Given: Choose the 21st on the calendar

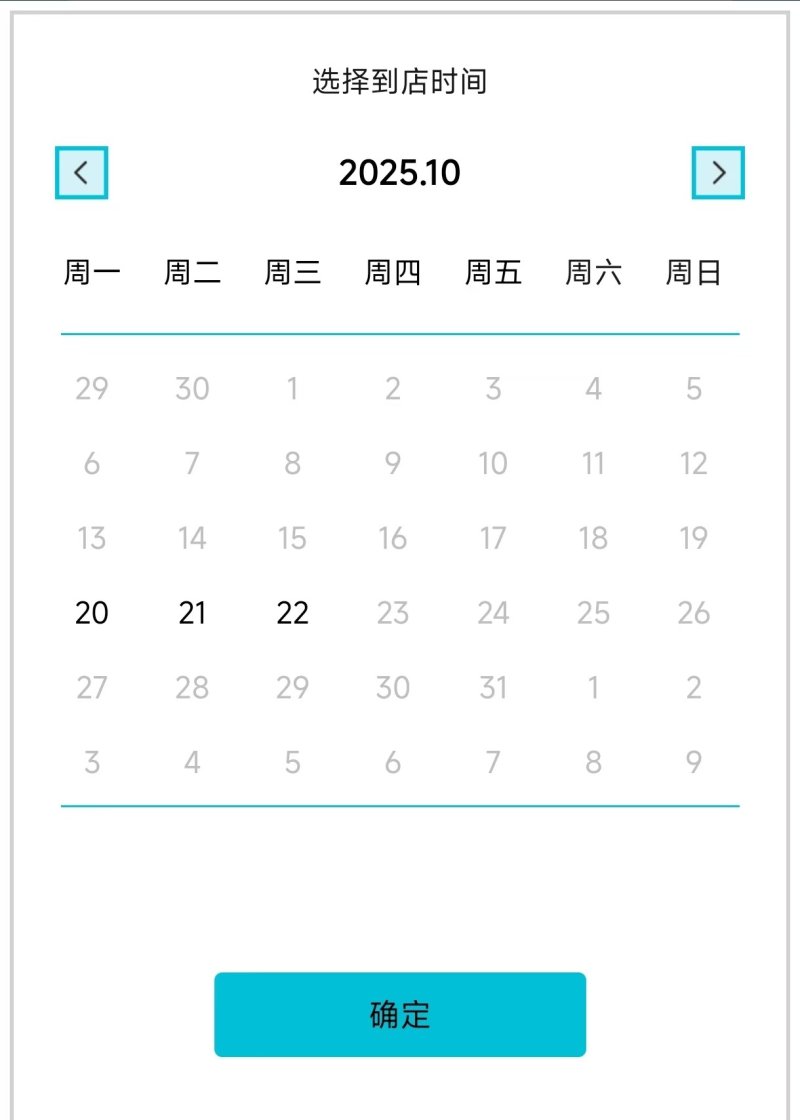Looking at the screenshot, I should tap(192, 613).
